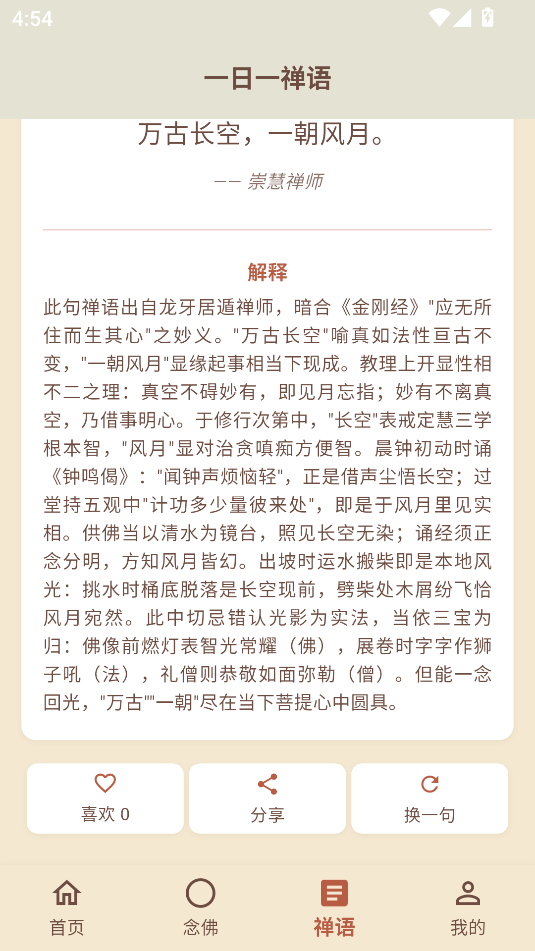This screenshot has width=535, height=951.
Task: Select the 禅语 tab
Action: [x=334, y=908]
